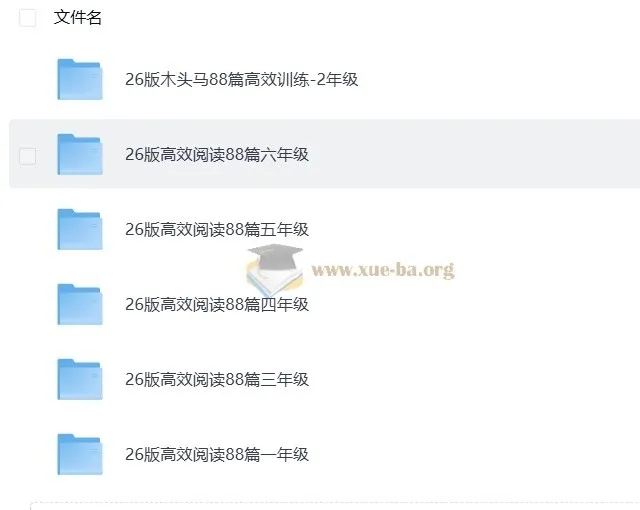
Task: View the 26版高效阅读88篇一年级 folder
Action: point(216,455)
